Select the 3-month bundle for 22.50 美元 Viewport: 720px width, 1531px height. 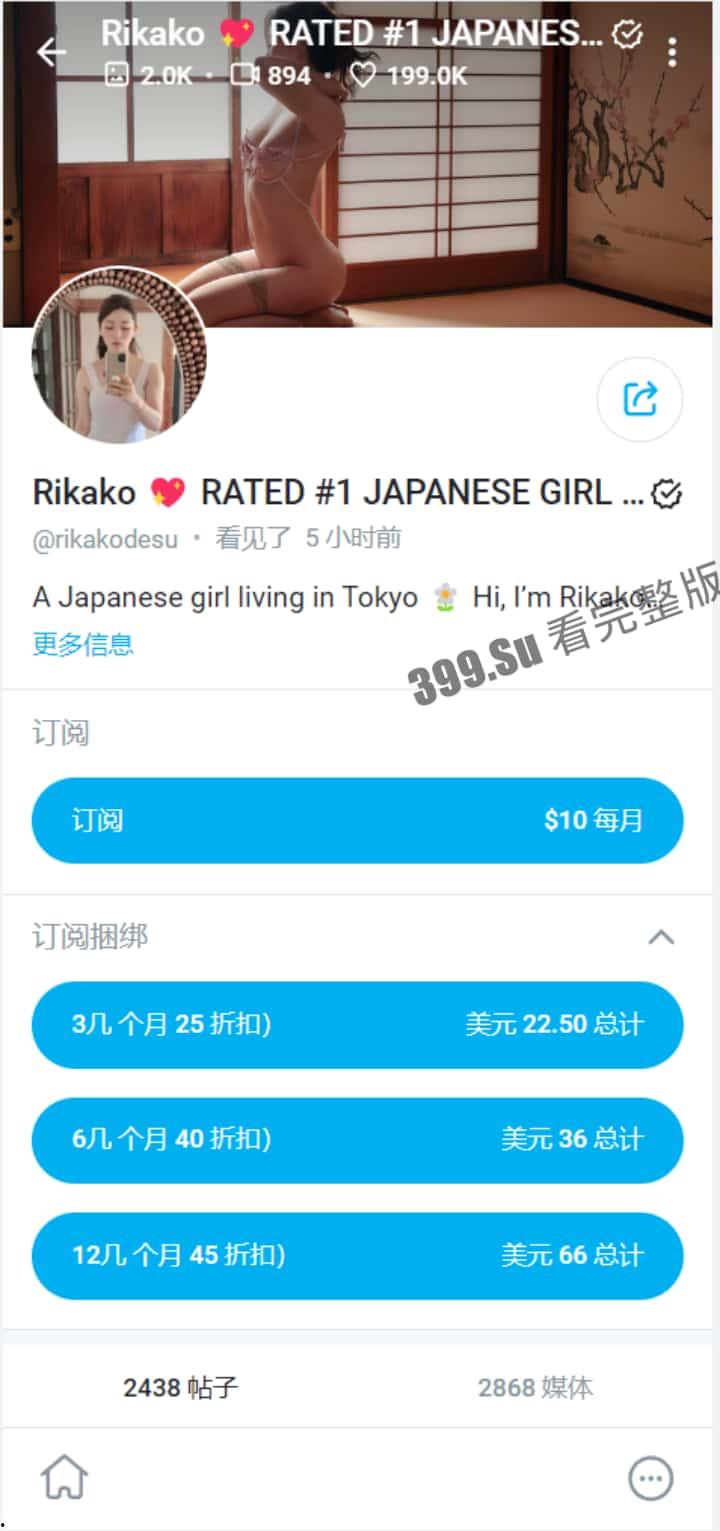pyautogui.click(x=360, y=1024)
